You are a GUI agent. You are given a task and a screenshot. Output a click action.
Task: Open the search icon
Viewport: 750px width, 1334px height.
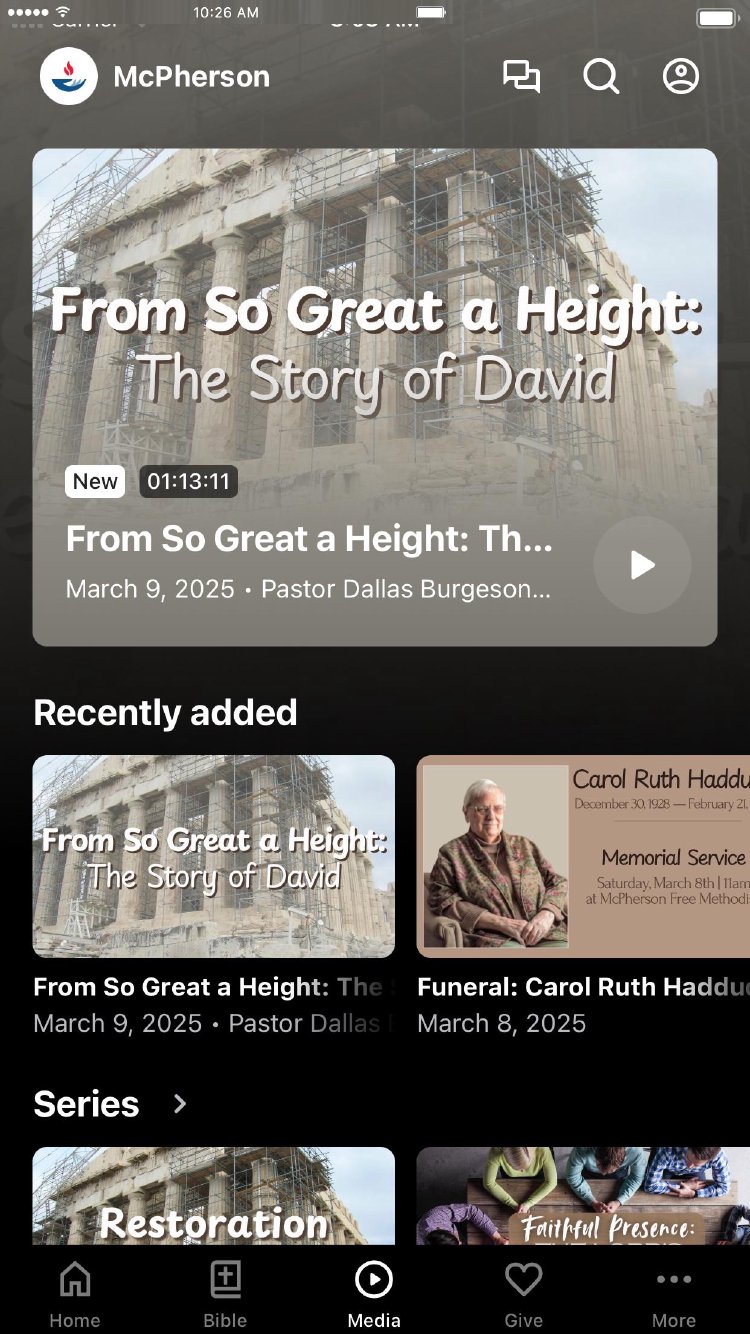coord(601,77)
